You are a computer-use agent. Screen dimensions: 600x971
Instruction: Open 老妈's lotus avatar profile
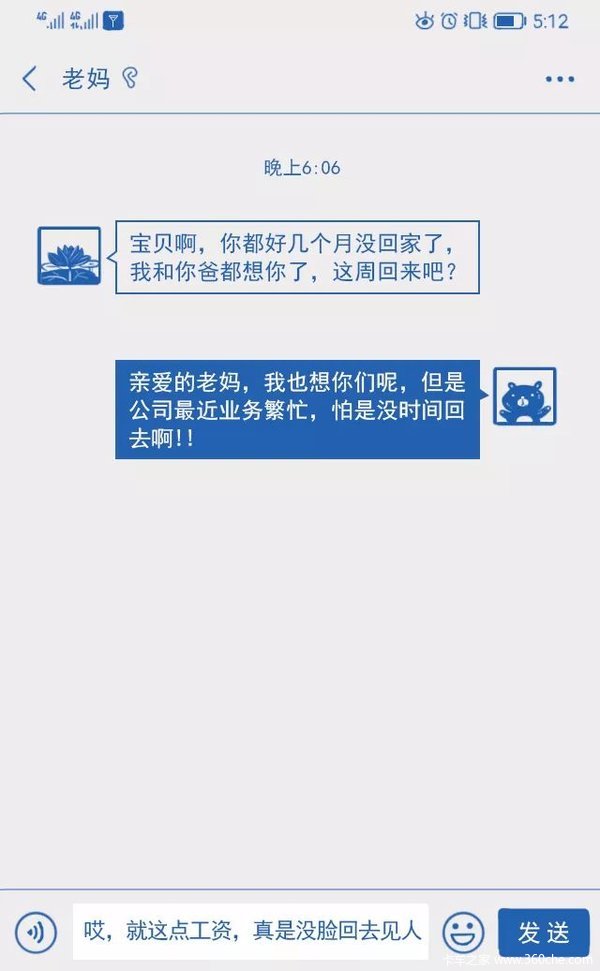(69, 256)
